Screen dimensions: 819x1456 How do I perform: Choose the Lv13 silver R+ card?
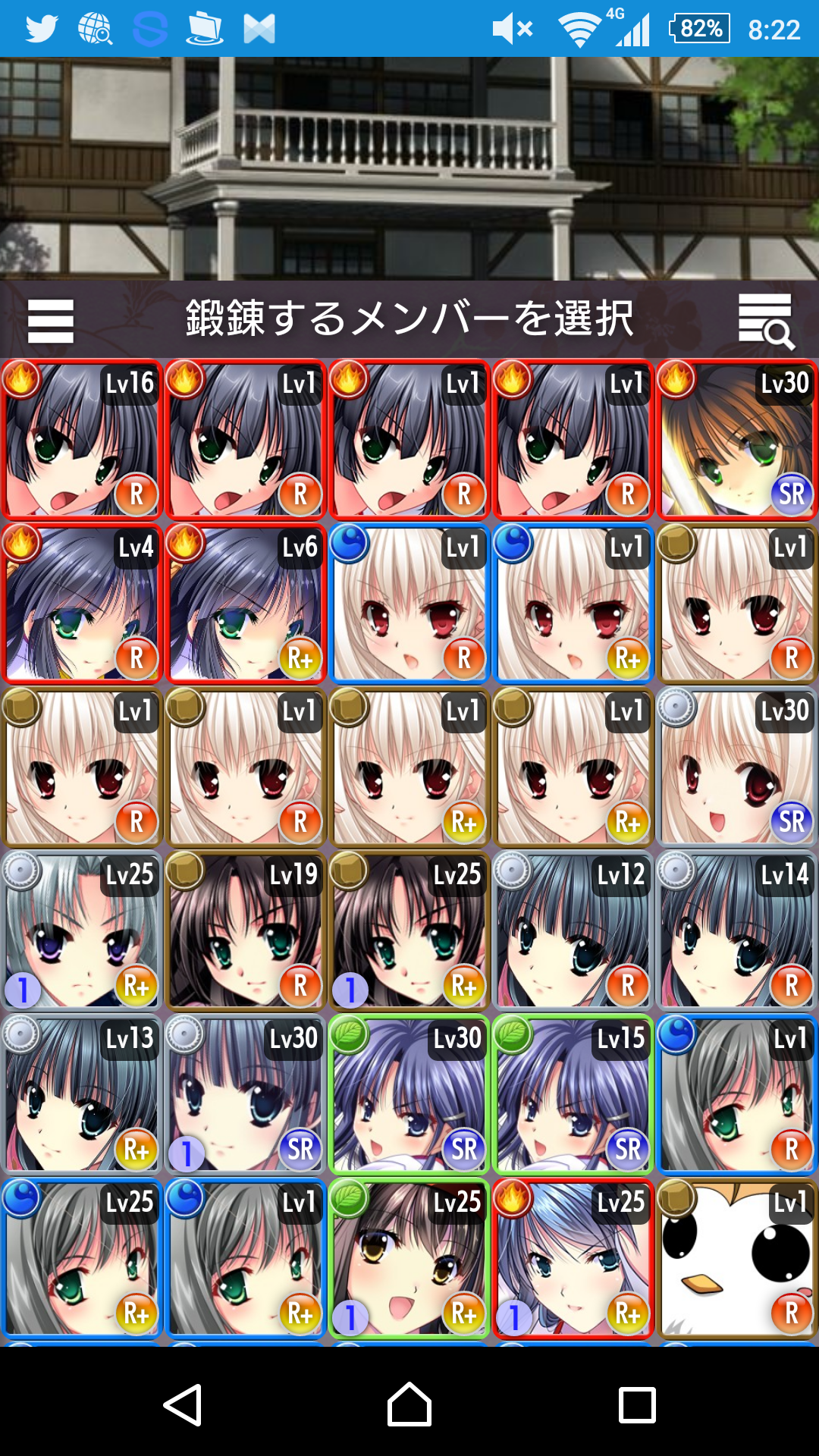82,1095
